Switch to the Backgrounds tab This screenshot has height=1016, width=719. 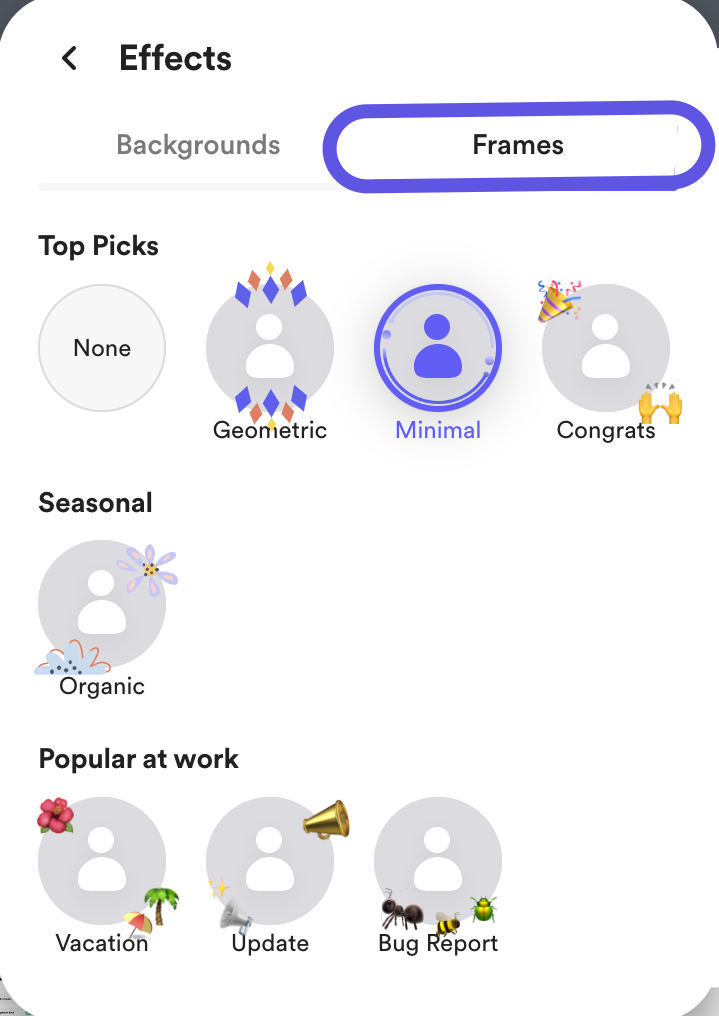pyautogui.click(x=198, y=145)
